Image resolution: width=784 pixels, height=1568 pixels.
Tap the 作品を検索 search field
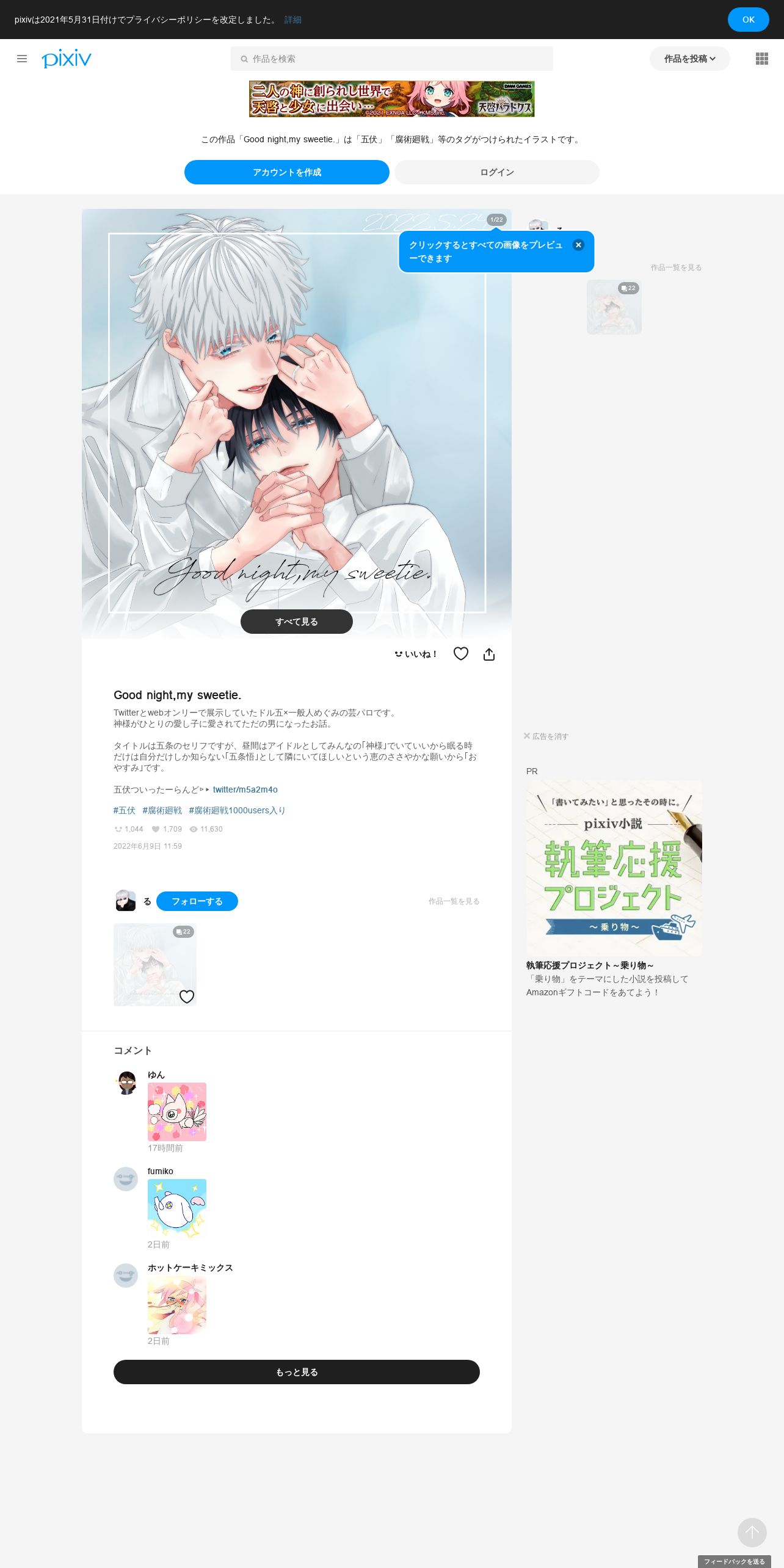[x=391, y=59]
